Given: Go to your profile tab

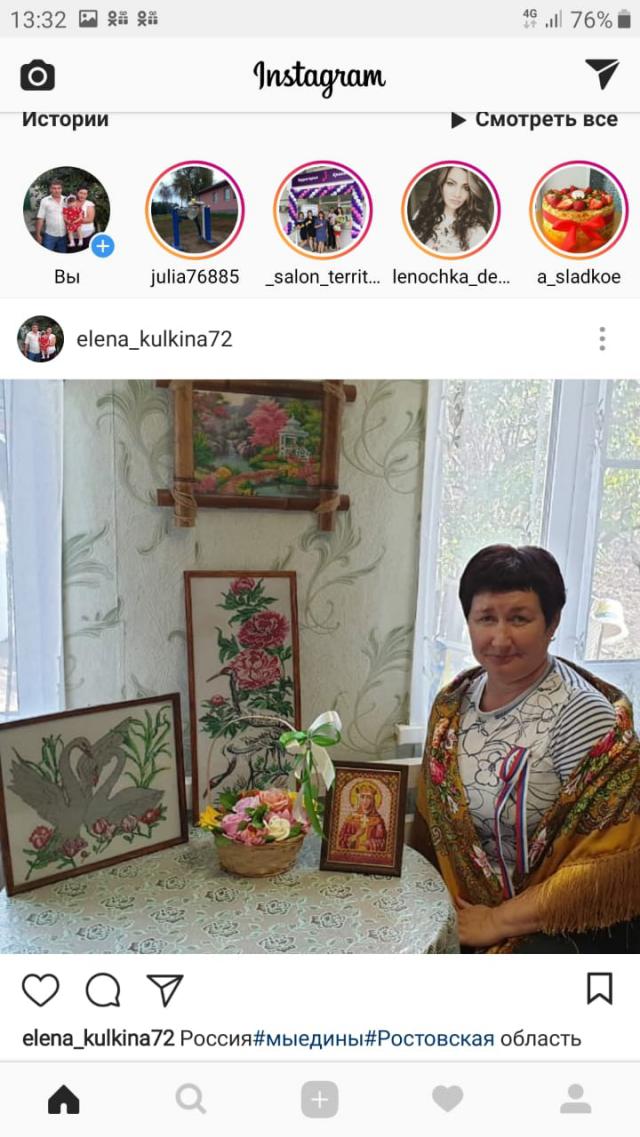Looking at the screenshot, I should [575, 1100].
